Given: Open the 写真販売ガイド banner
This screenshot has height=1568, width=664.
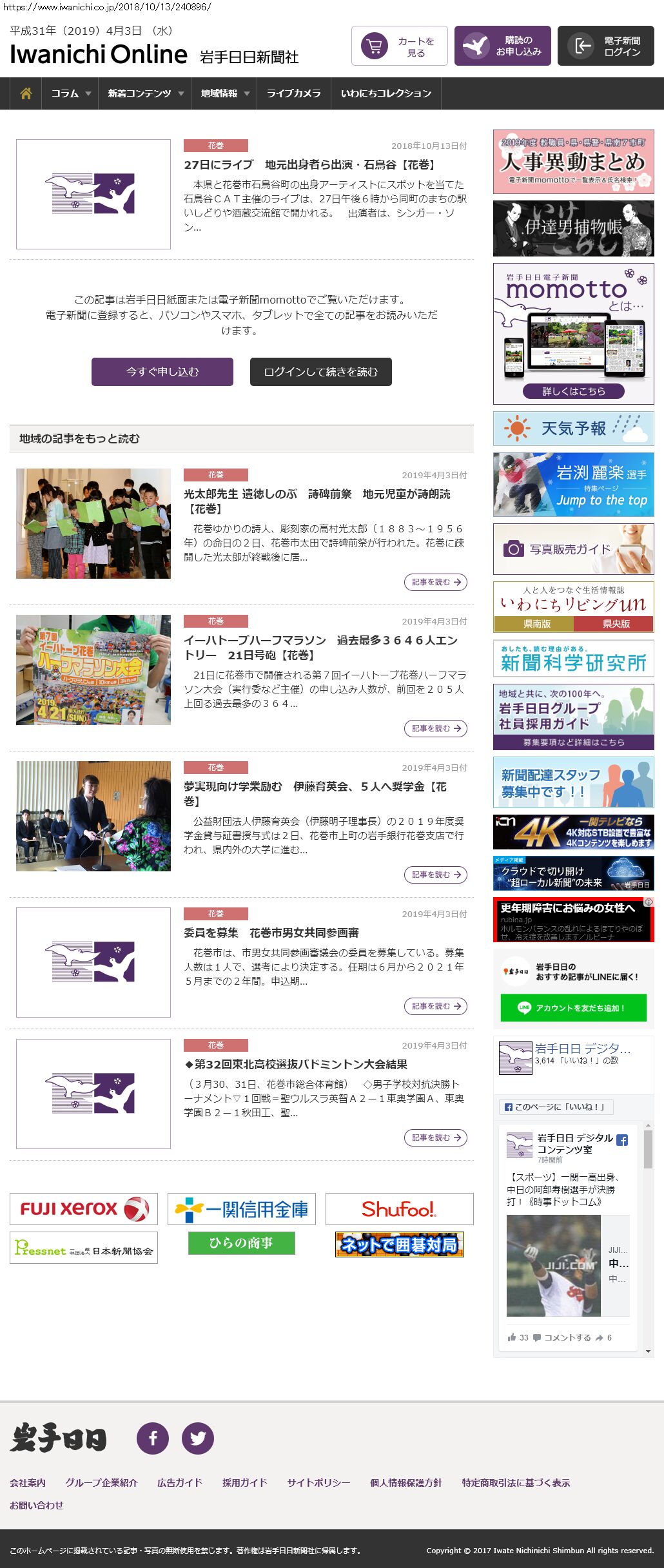Looking at the screenshot, I should point(573,549).
